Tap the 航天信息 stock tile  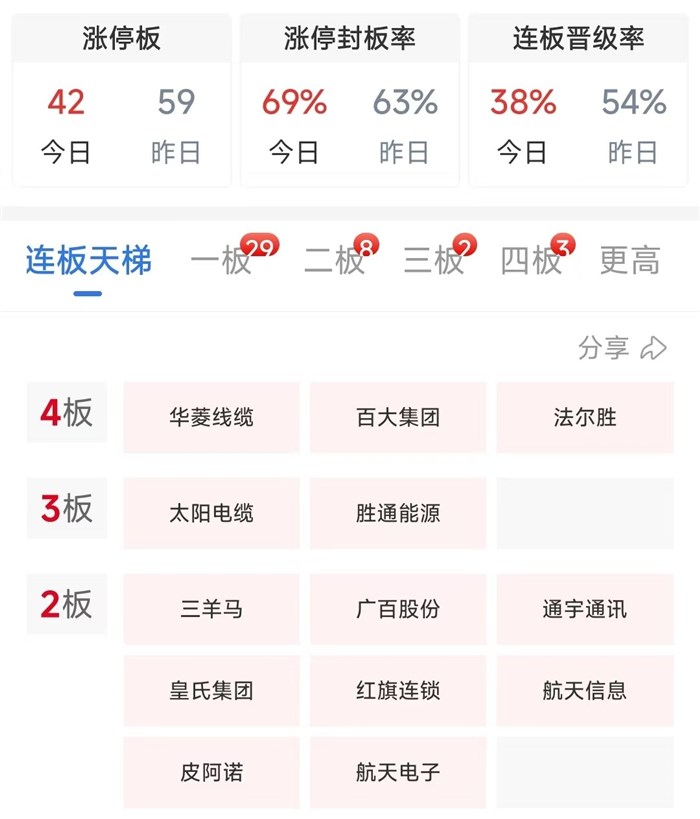click(x=585, y=690)
